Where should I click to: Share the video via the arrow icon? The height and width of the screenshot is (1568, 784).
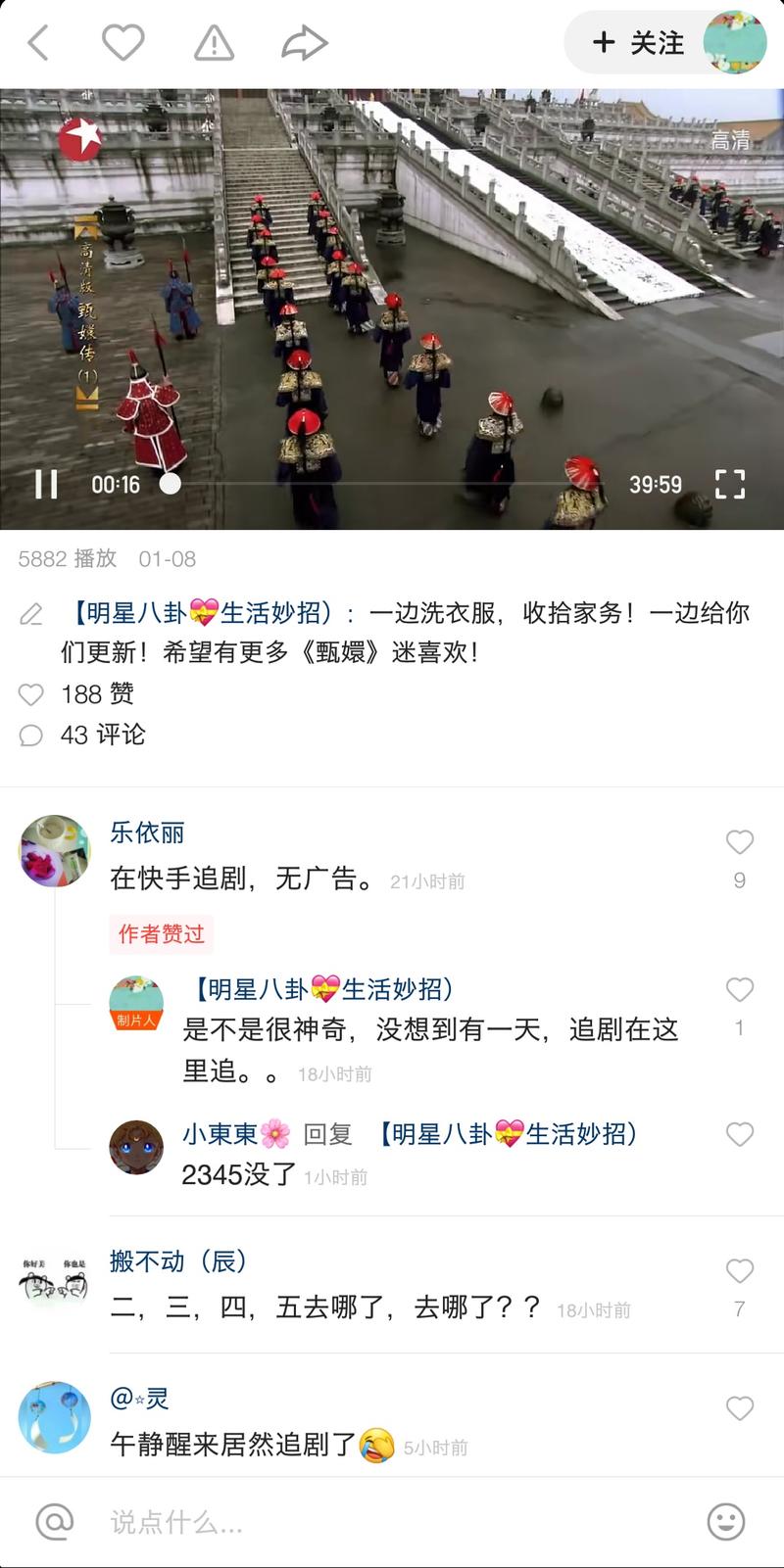[304, 42]
